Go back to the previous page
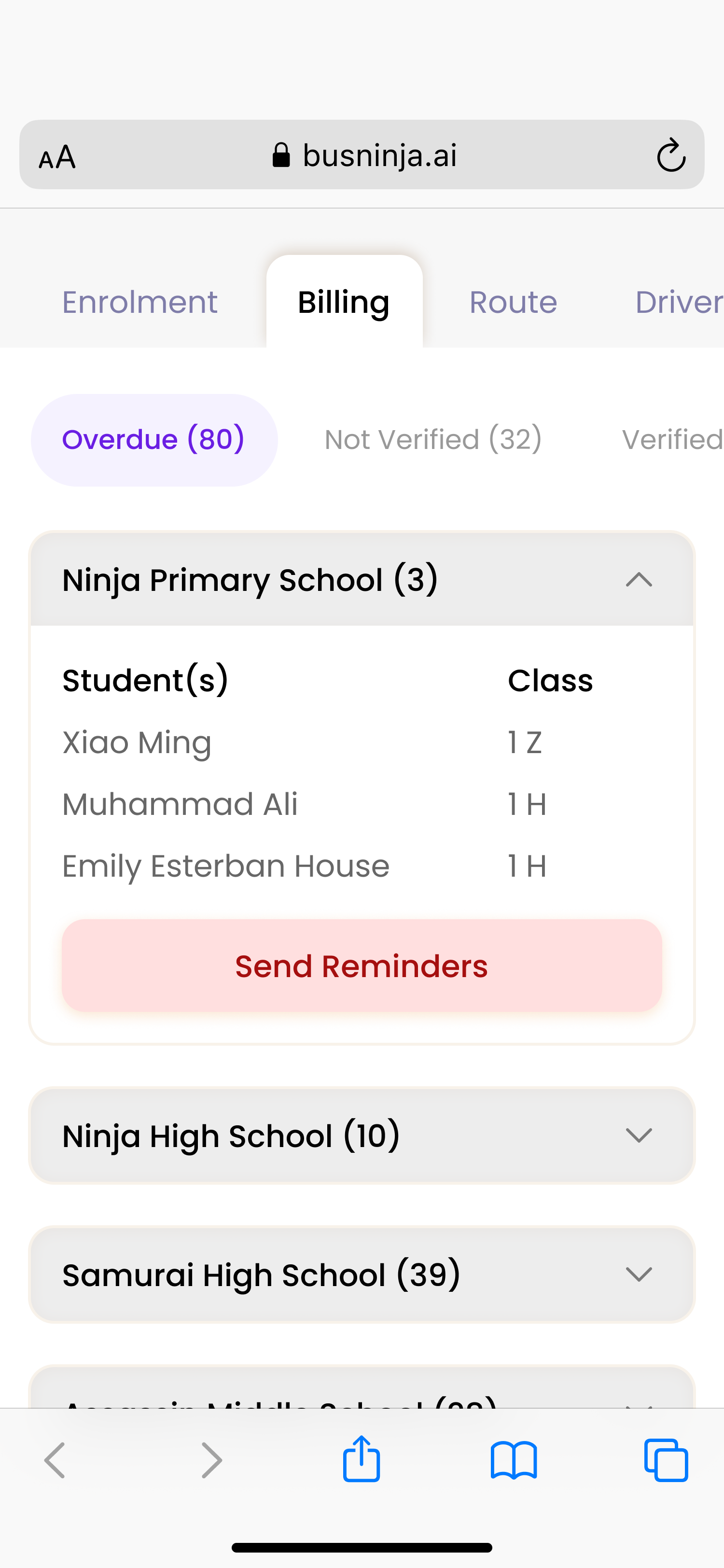The width and height of the screenshot is (724, 1568). pos(55,1460)
